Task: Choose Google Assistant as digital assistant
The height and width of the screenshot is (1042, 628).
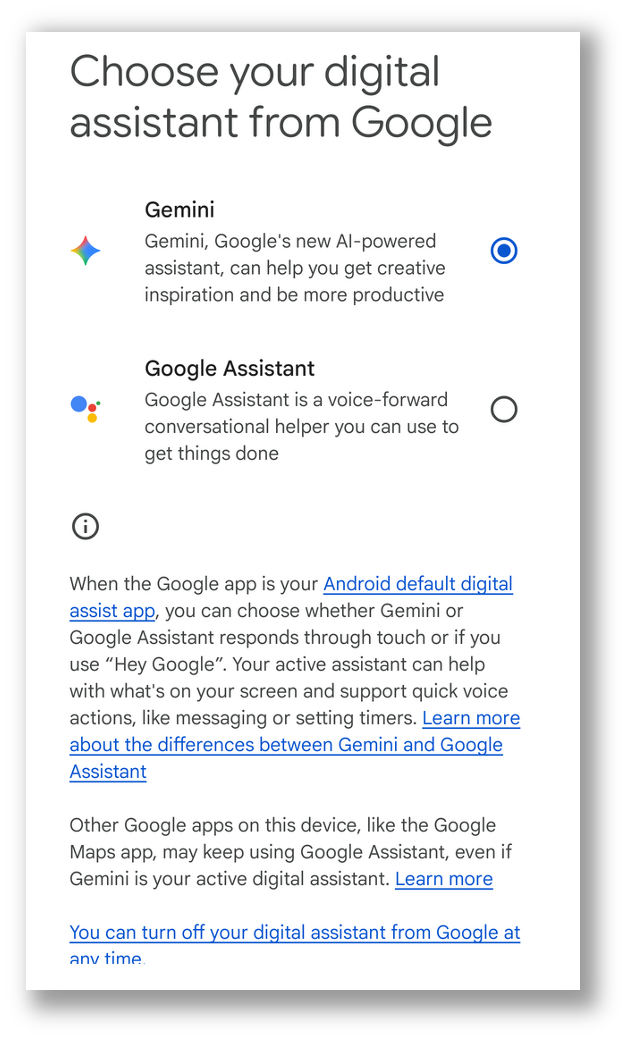Action: tap(504, 409)
